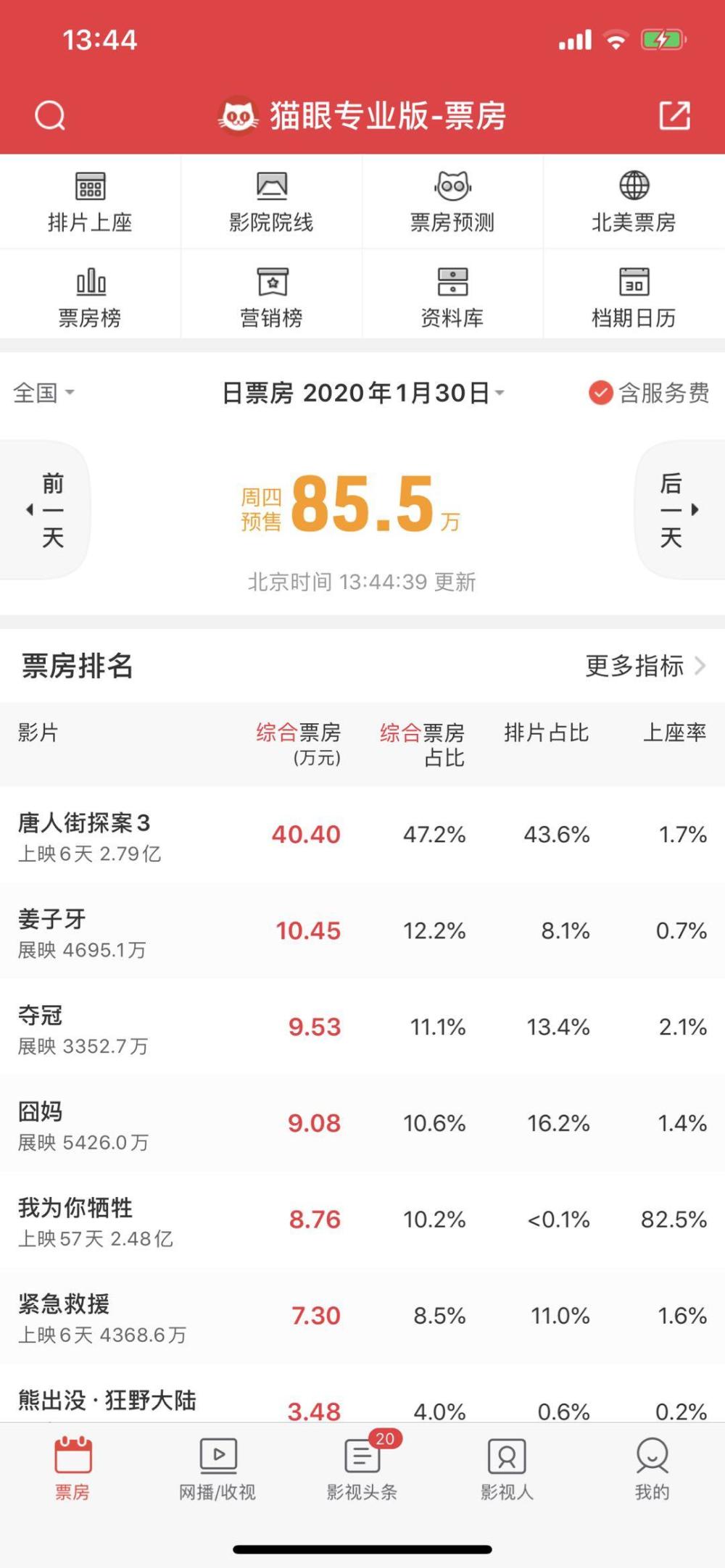
Task: Open the 唐人街探案3 movie row
Action: [362, 835]
